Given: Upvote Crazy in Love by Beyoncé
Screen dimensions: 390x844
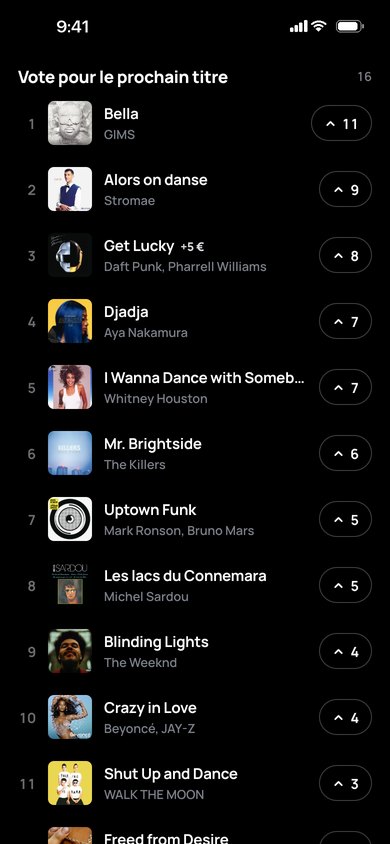Looking at the screenshot, I should (x=345, y=718).
